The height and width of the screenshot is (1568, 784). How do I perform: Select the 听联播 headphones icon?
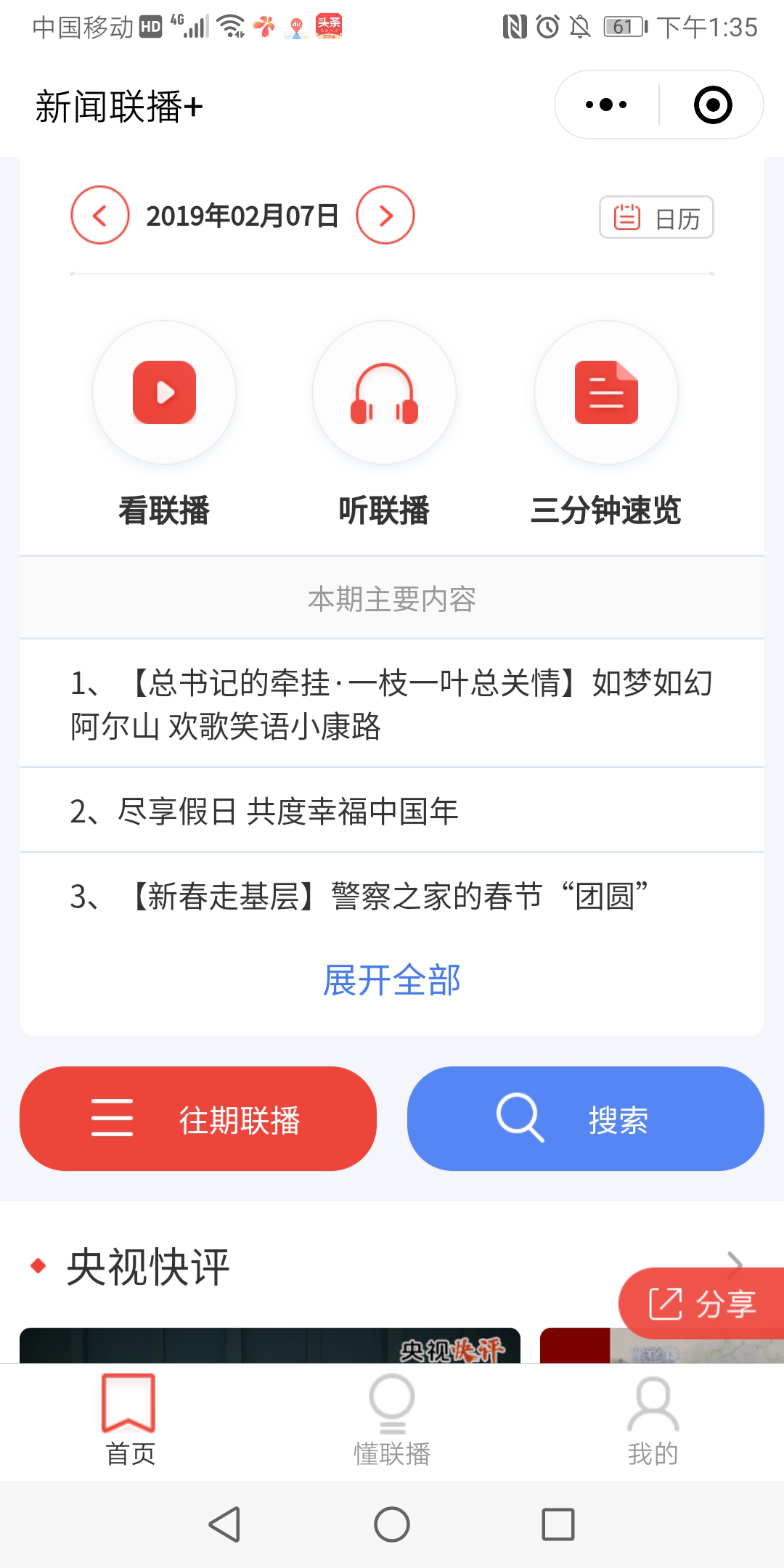point(385,391)
